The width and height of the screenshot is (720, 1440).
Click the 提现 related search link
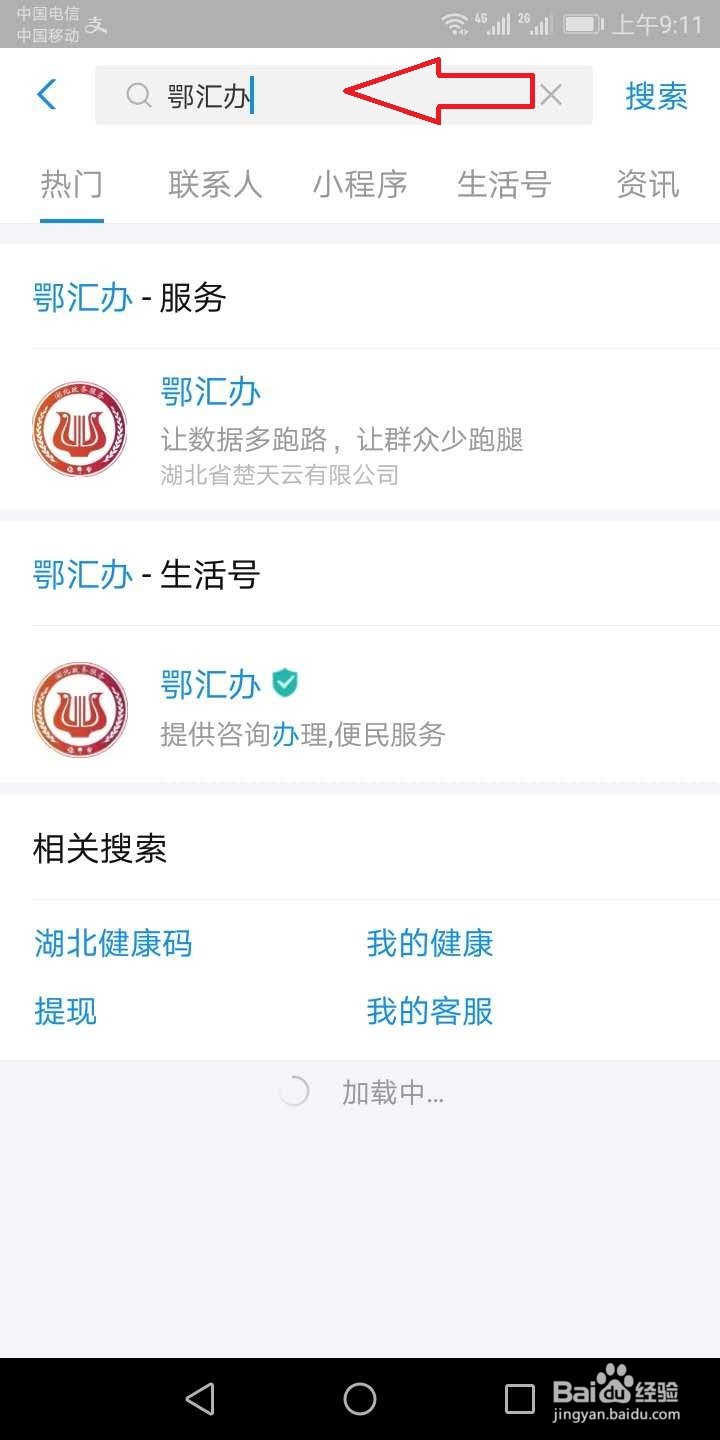coord(64,1011)
